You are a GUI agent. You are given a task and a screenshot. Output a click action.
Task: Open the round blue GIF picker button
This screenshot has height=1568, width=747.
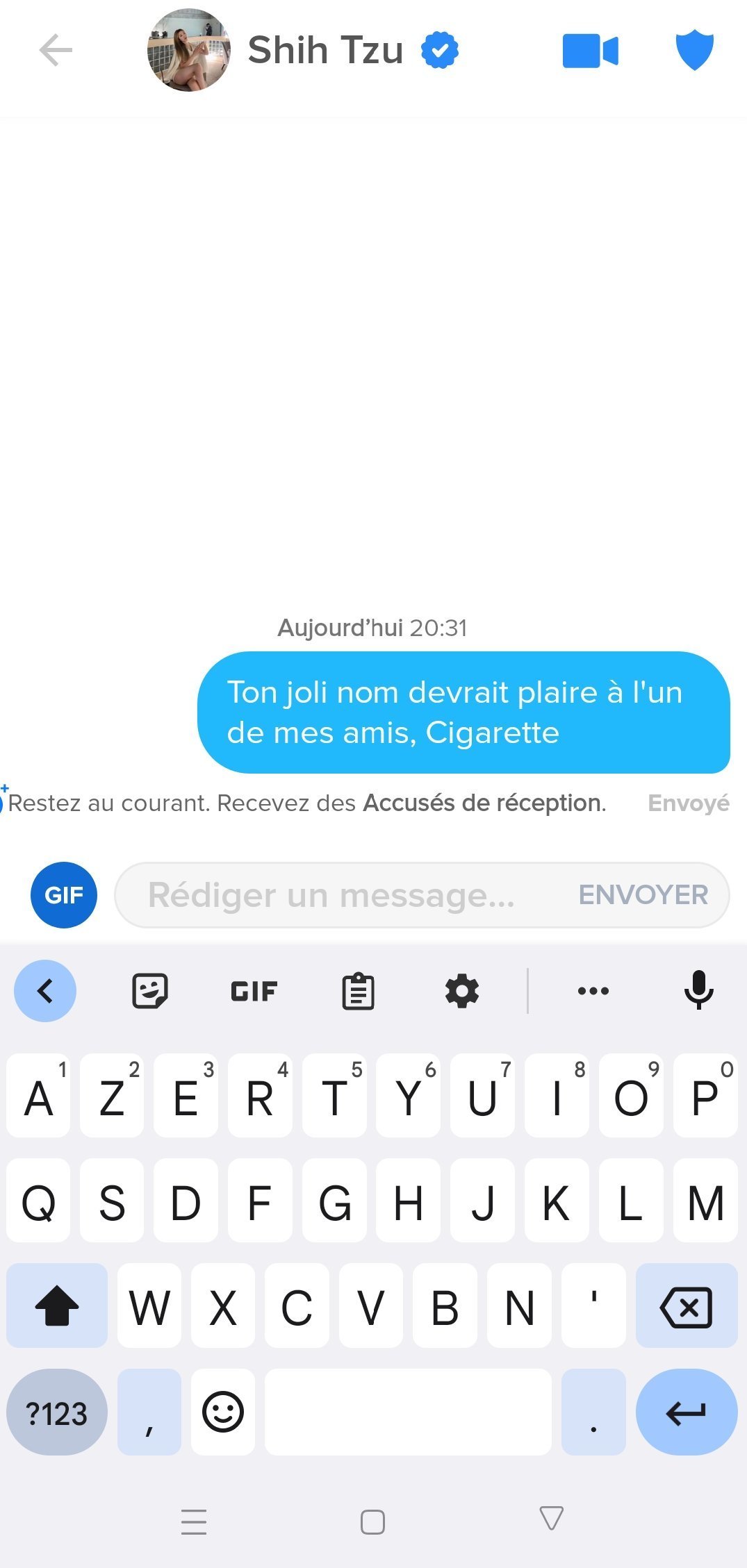[64, 895]
